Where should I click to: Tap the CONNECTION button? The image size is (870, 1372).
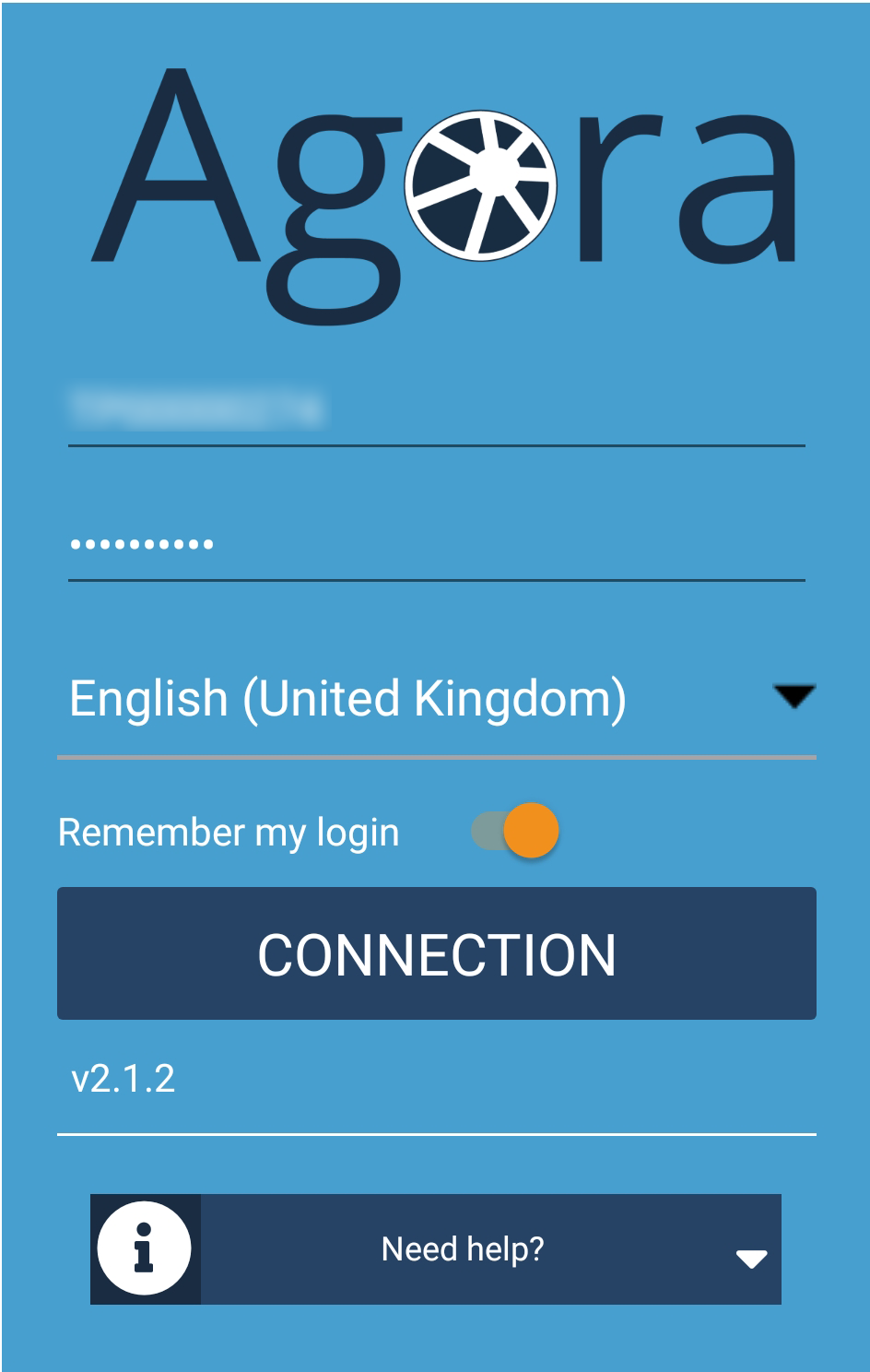pos(436,953)
